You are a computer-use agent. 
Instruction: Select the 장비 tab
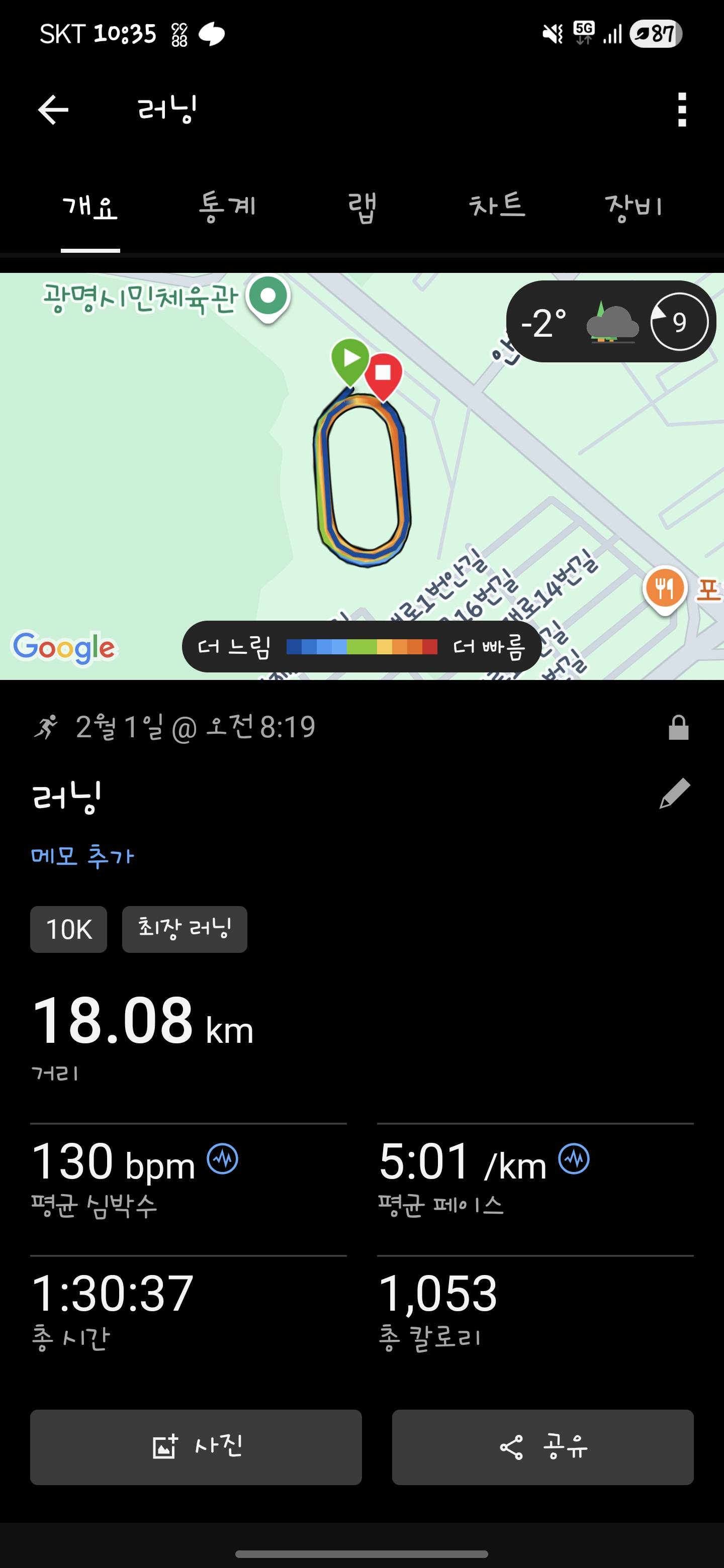pyautogui.click(x=634, y=207)
